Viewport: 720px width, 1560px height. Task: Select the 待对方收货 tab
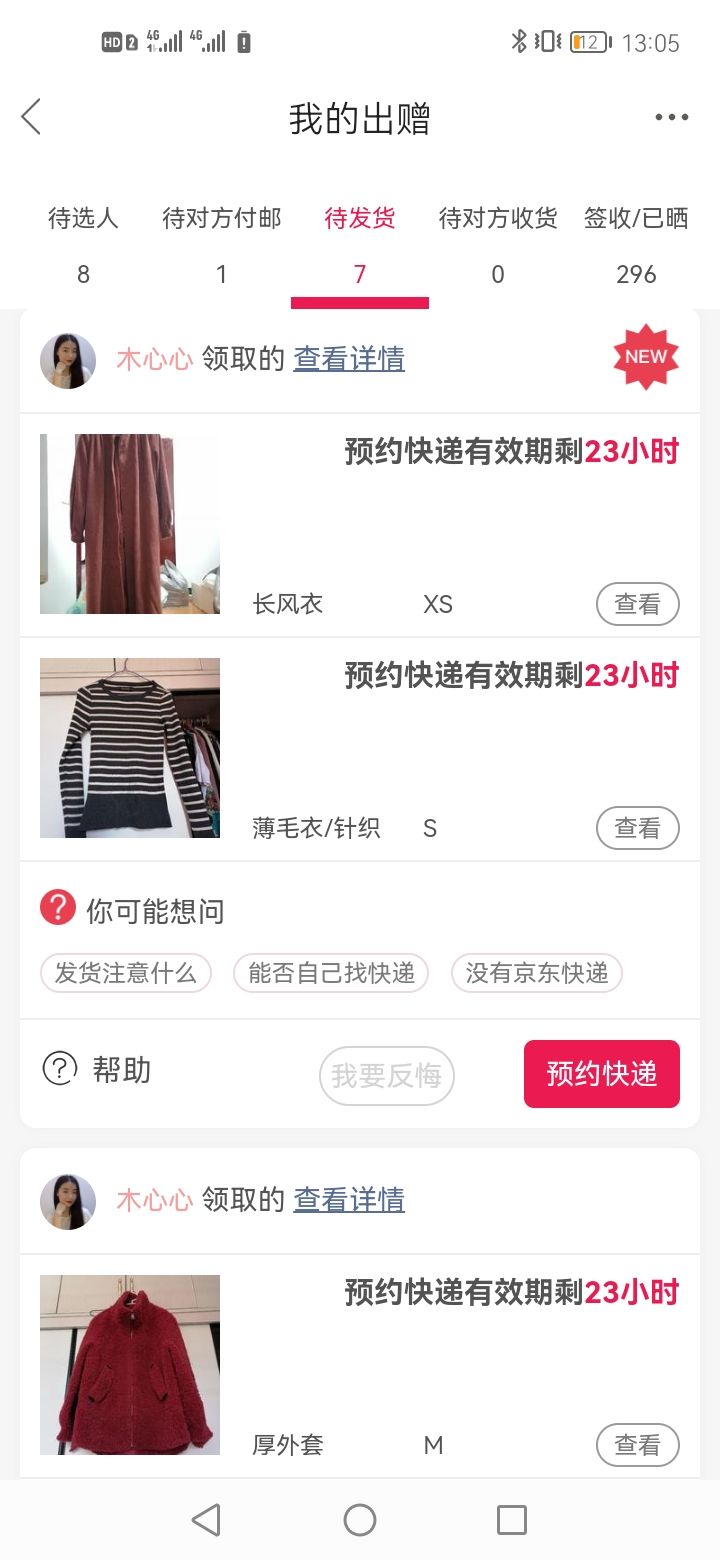tap(498, 245)
